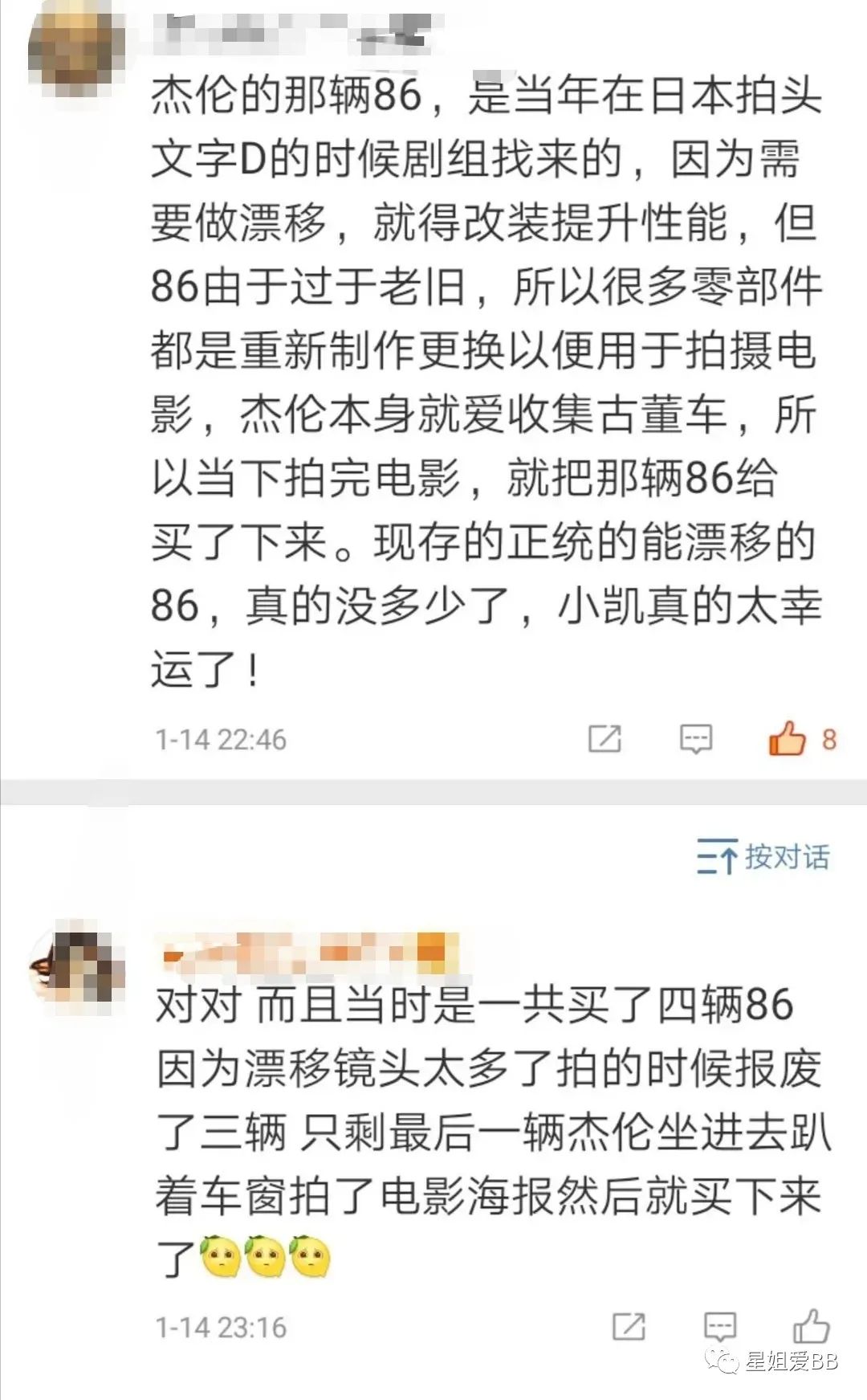Open the reply box for the 23:16 comment
867x1400 pixels.
pyautogui.click(x=719, y=1326)
